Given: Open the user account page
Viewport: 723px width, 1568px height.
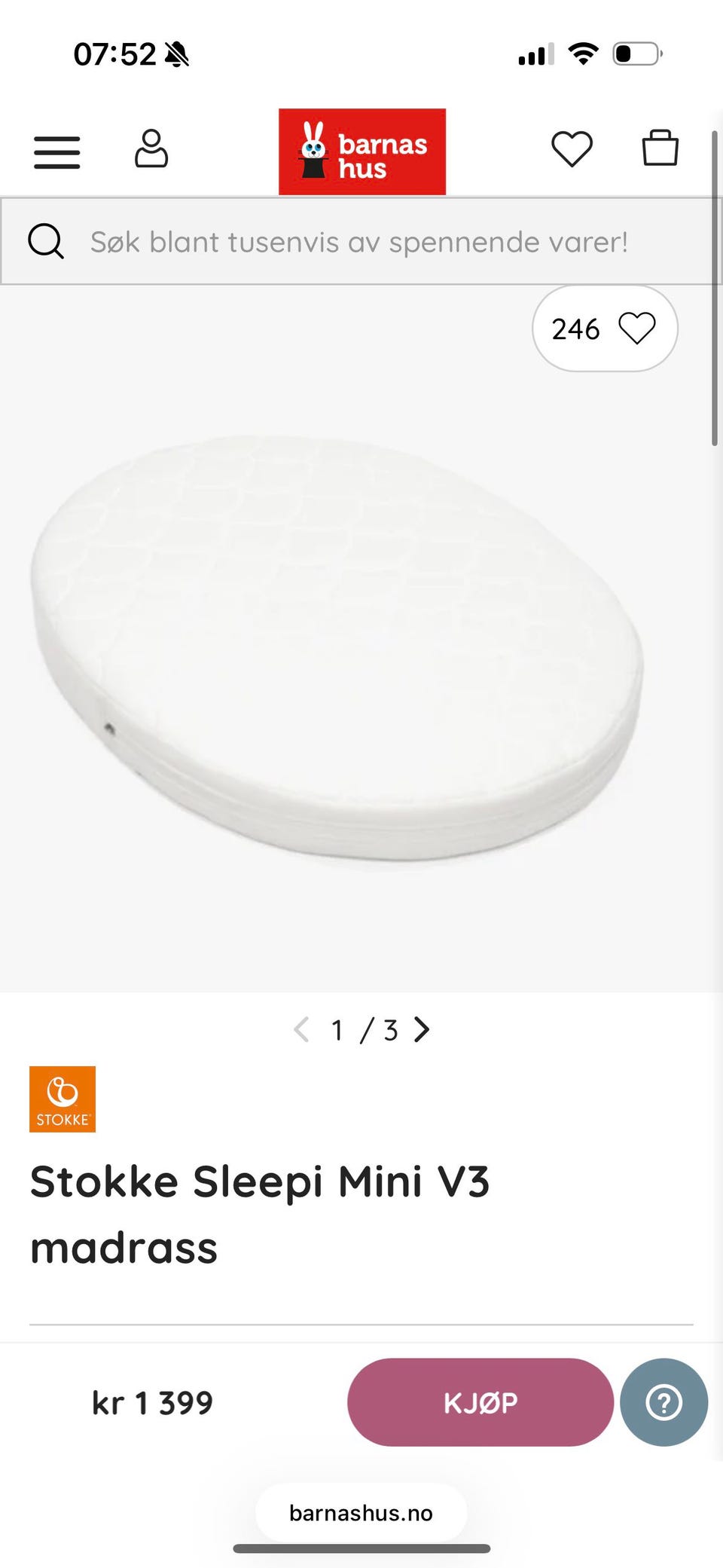Looking at the screenshot, I should coord(151,148).
